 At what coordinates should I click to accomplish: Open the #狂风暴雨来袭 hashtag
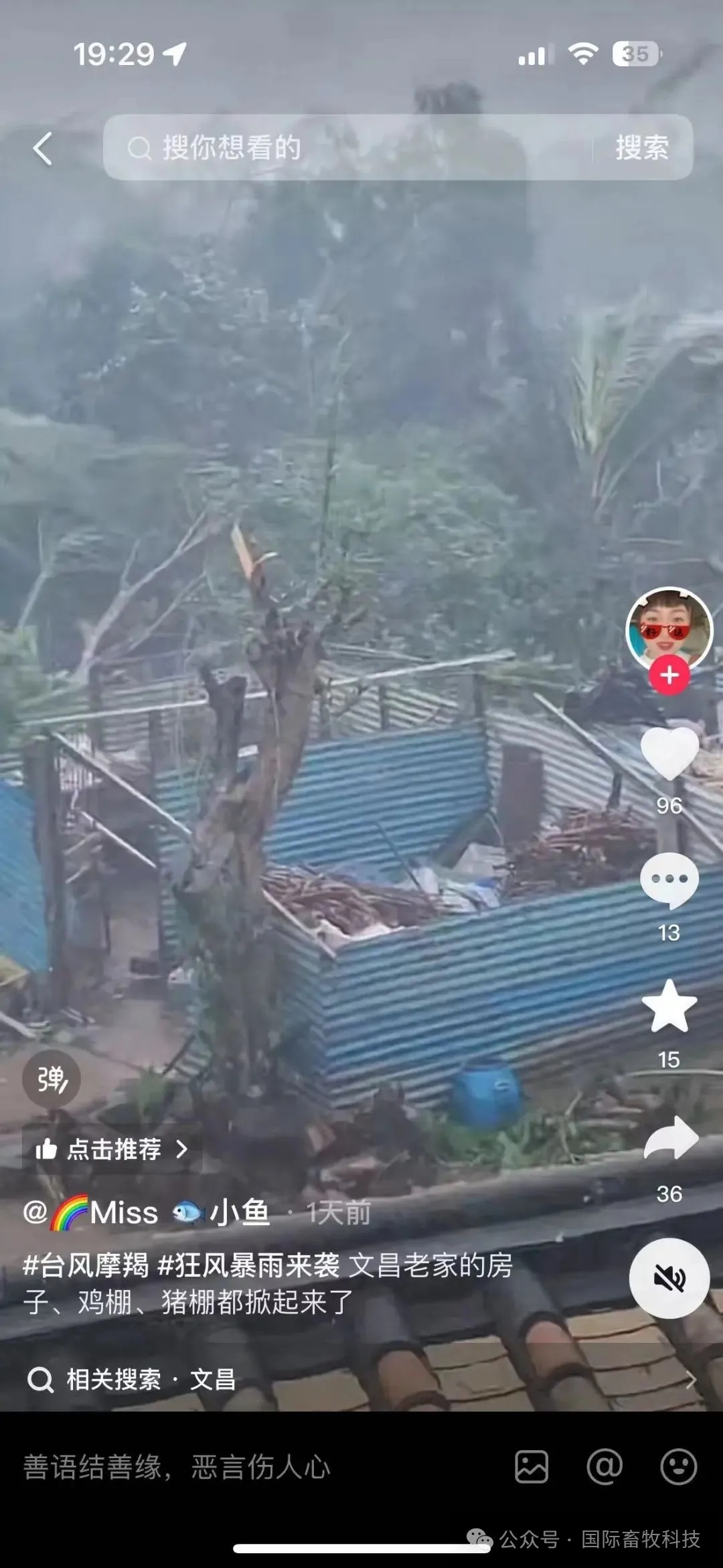tap(249, 1265)
